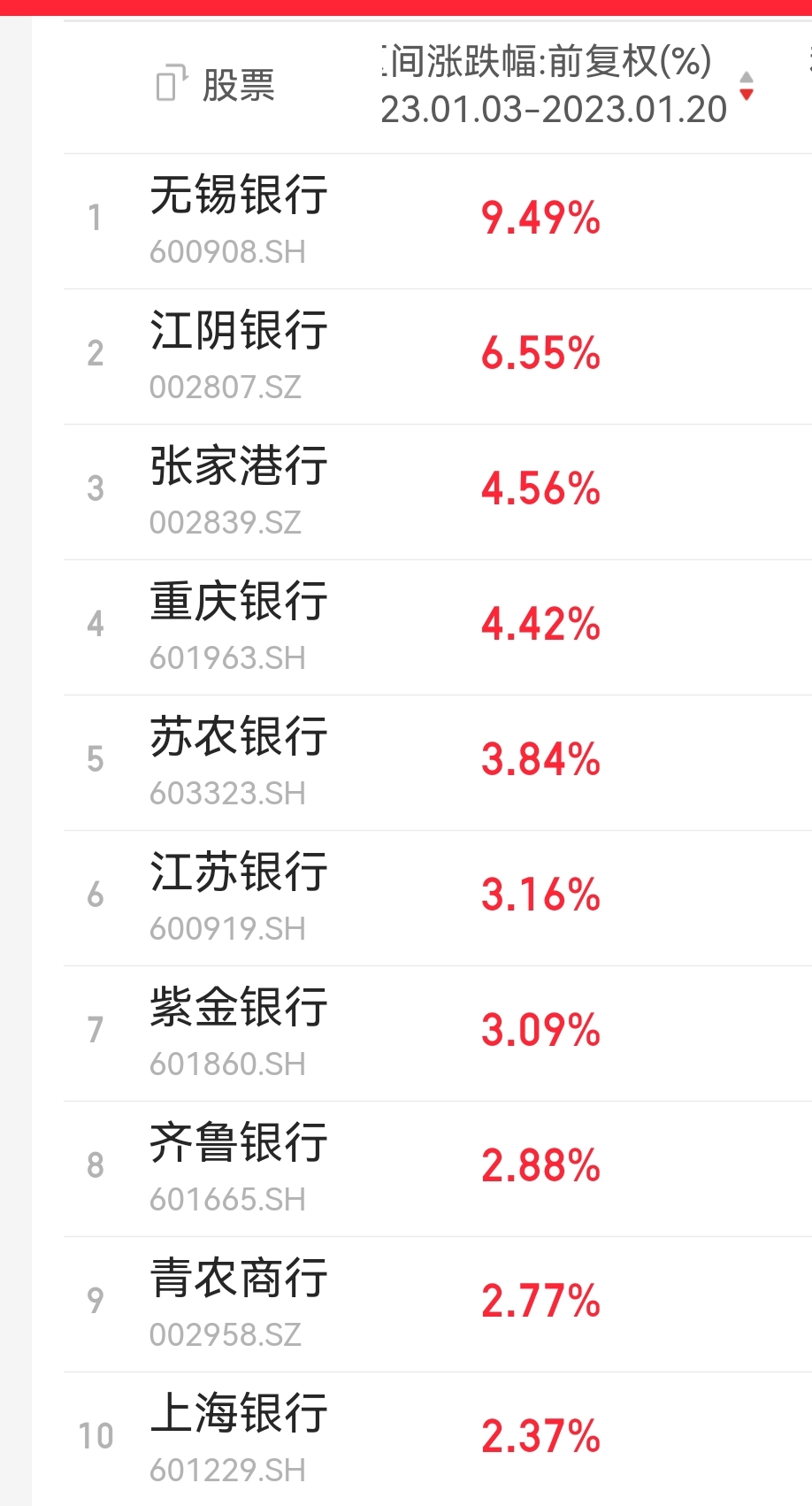Open the 齐鲁银行 row

(x=438, y=1169)
